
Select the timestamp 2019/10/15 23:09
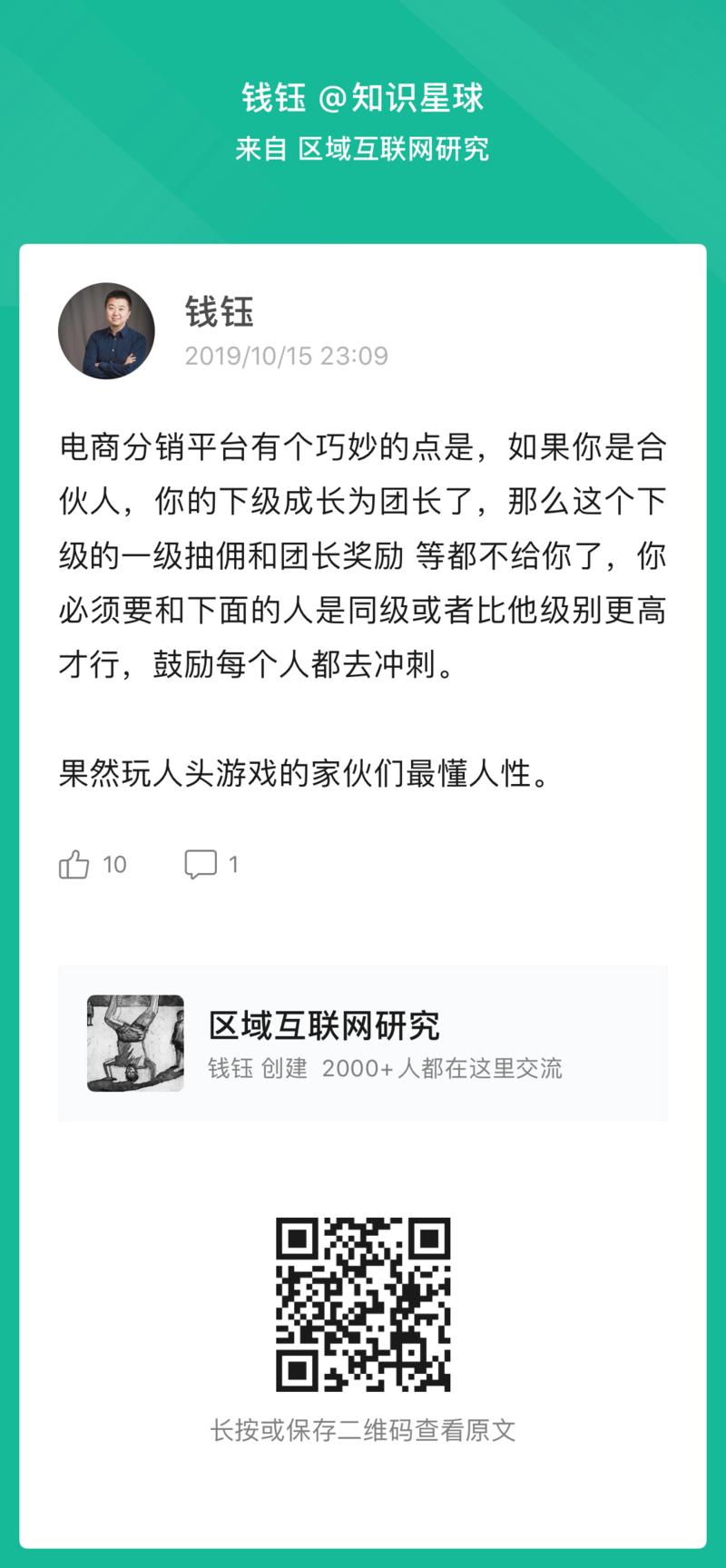284,357
